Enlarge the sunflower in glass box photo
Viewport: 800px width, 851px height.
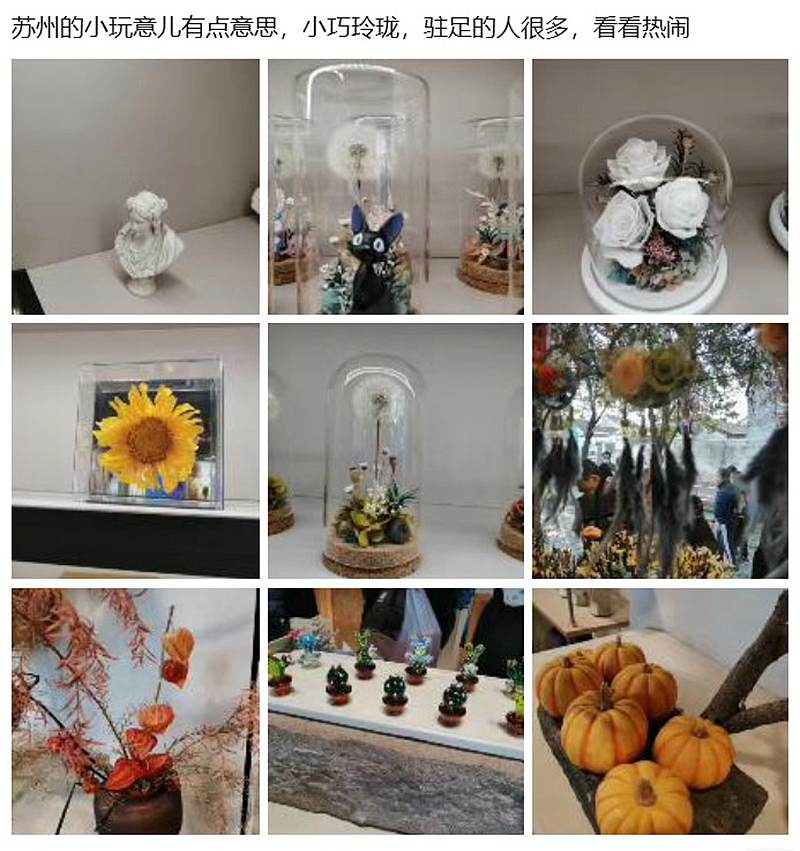coord(135,451)
